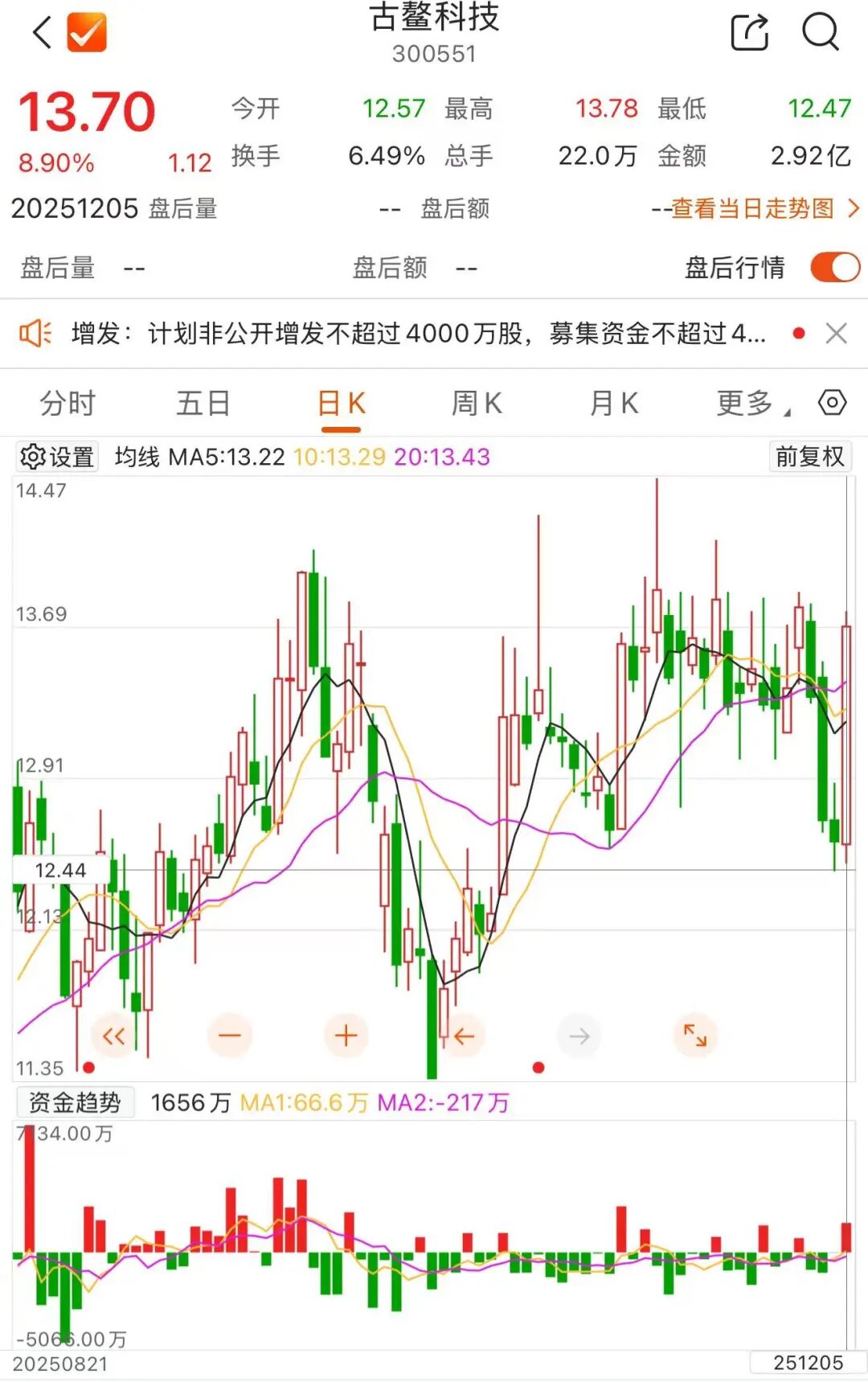The height and width of the screenshot is (1382, 868).
Task: Open the indicator settings gear beside 更多
Action: [831, 403]
